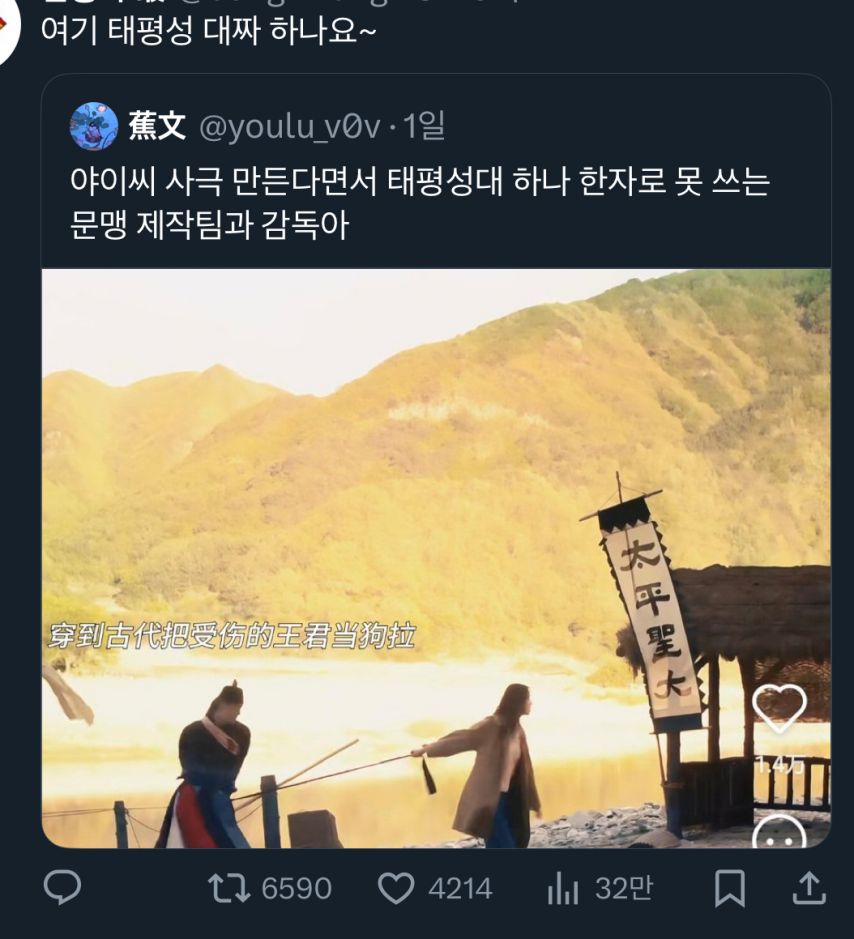Like the tweet with 4214 likes
Screen dimensions: 854x939
(x=396, y=887)
